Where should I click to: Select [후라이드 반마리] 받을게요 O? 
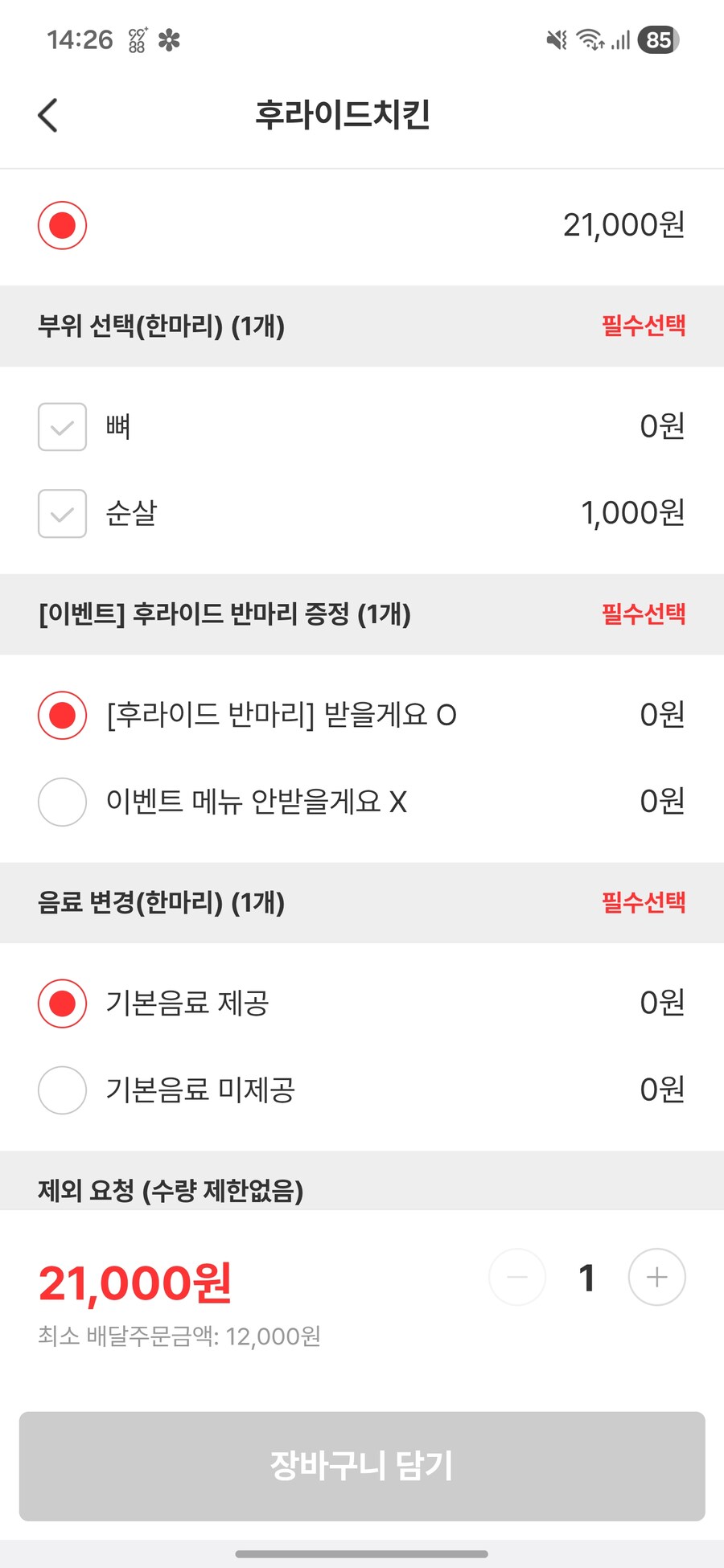click(x=62, y=715)
